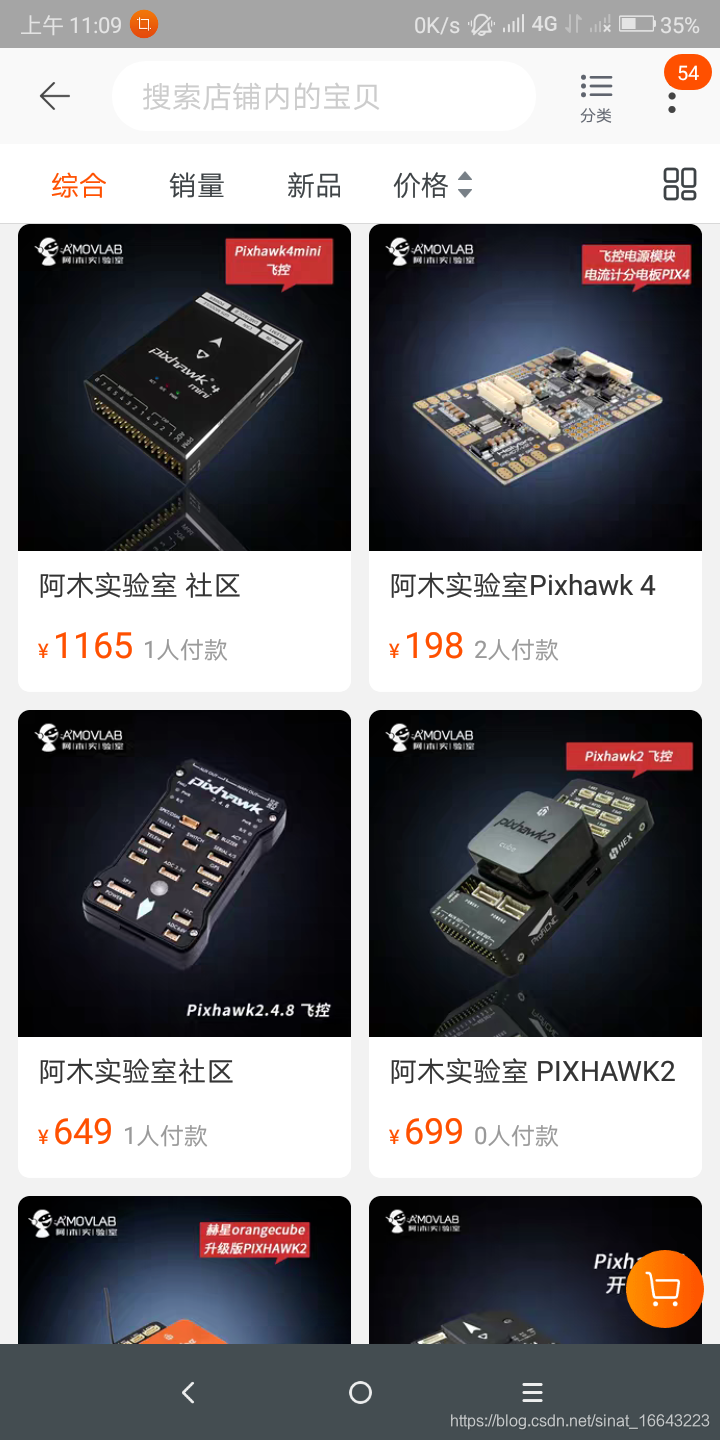This screenshot has height=1440, width=720.
Task: Open the ¥1165 Pixhawk4mini product card
Action: (184, 458)
